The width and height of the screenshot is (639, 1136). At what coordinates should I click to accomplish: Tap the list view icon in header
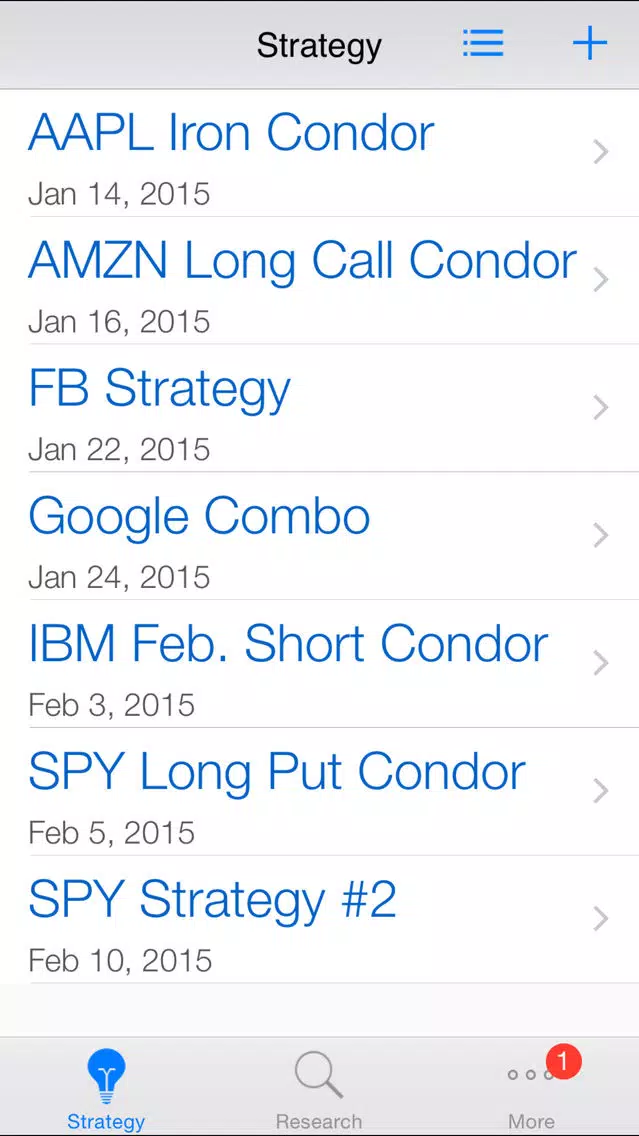[x=483, y=43]
